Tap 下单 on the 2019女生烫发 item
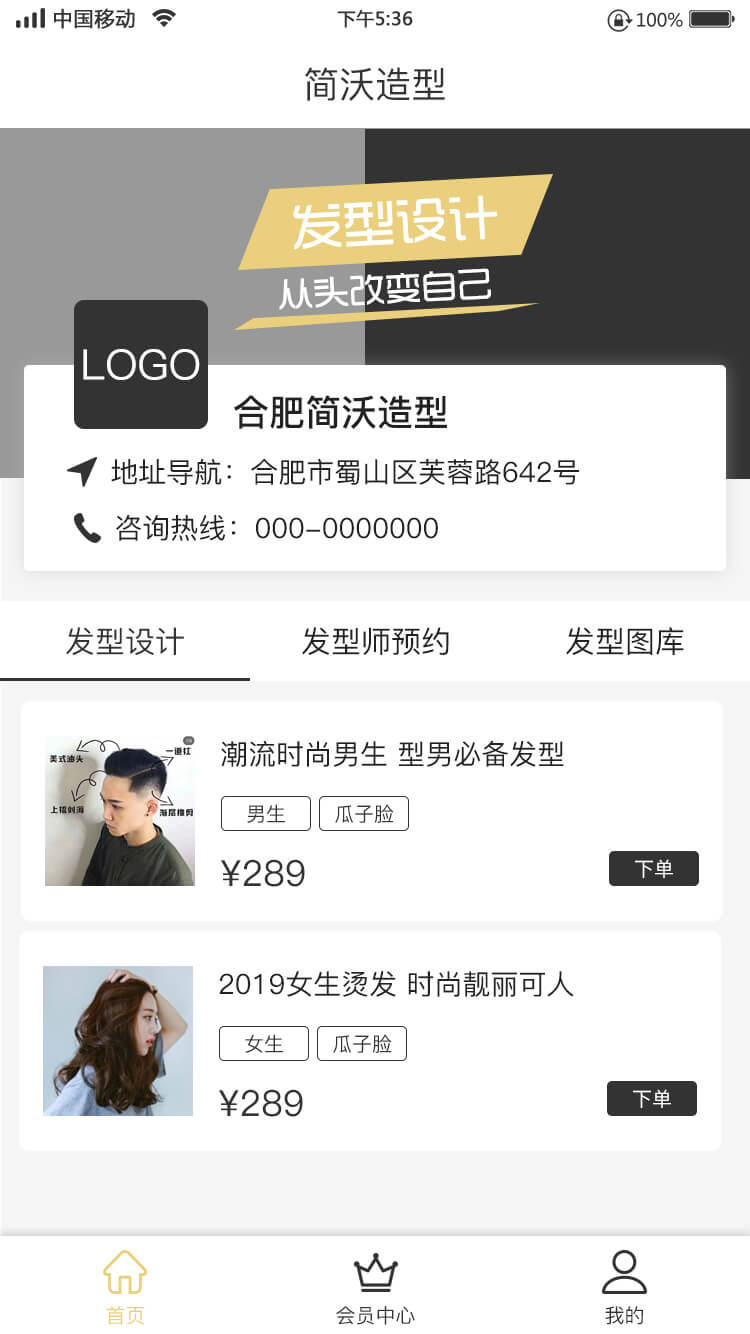750x1334 pixels. click(x=651, y=1098)
